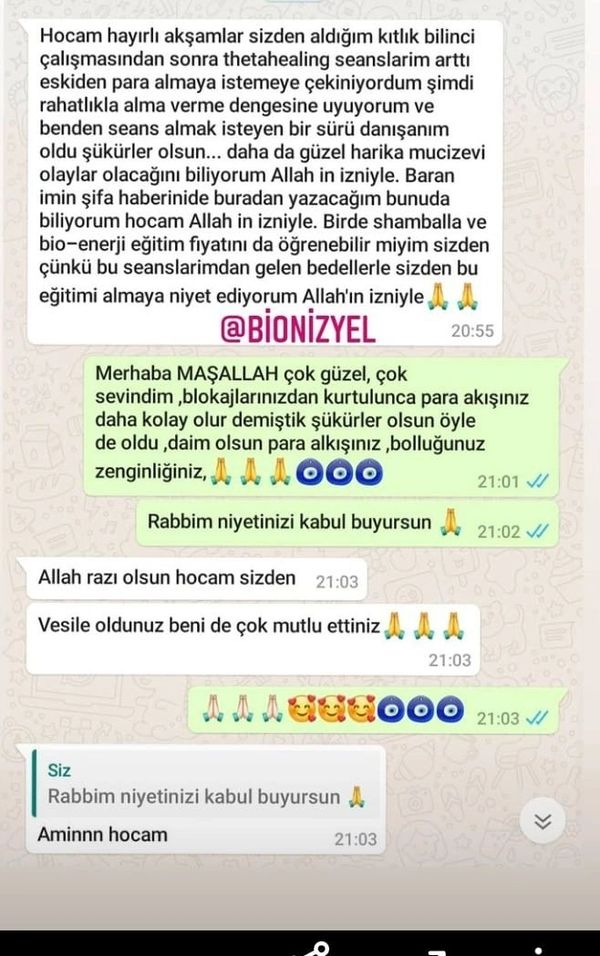Jump to the latest messages

543,821
